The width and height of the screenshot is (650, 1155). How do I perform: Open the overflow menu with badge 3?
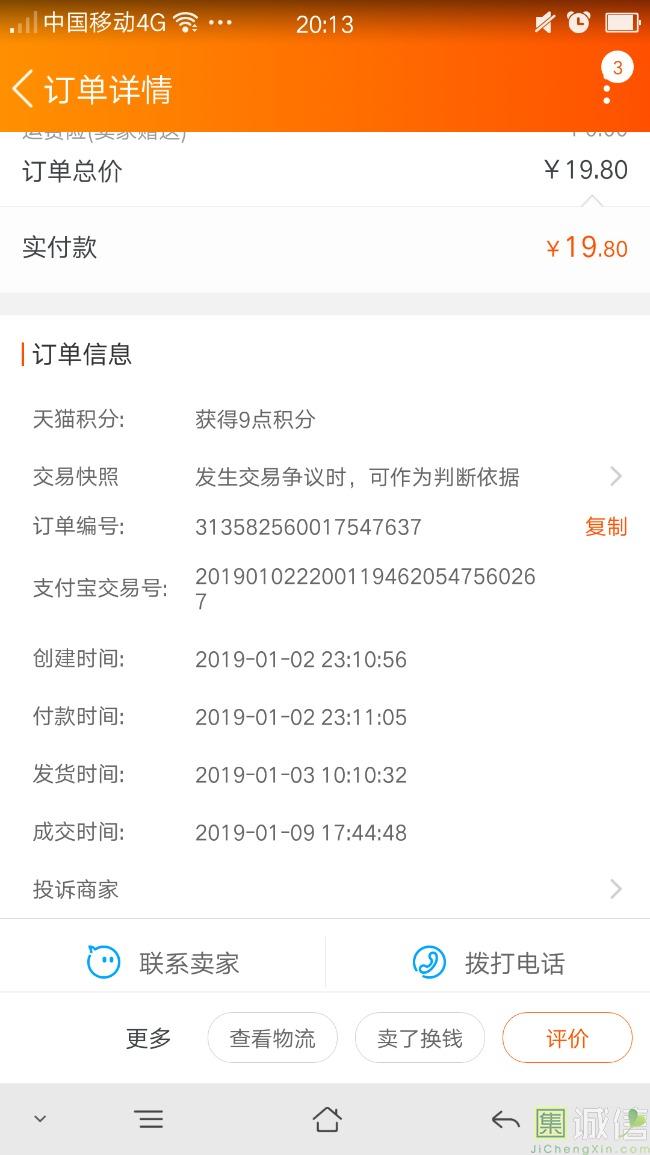608,81
